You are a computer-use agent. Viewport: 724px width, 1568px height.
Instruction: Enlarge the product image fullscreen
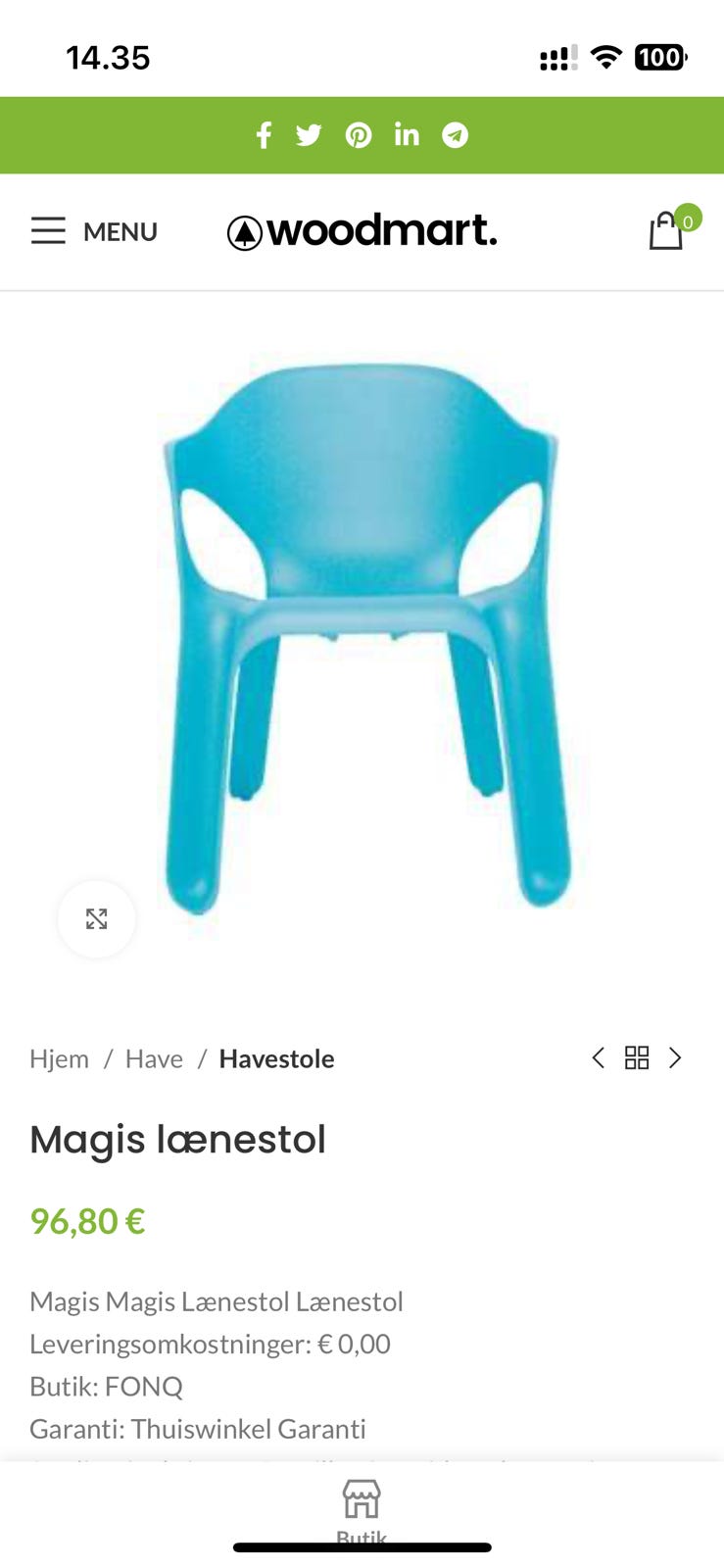click(96, 919)
